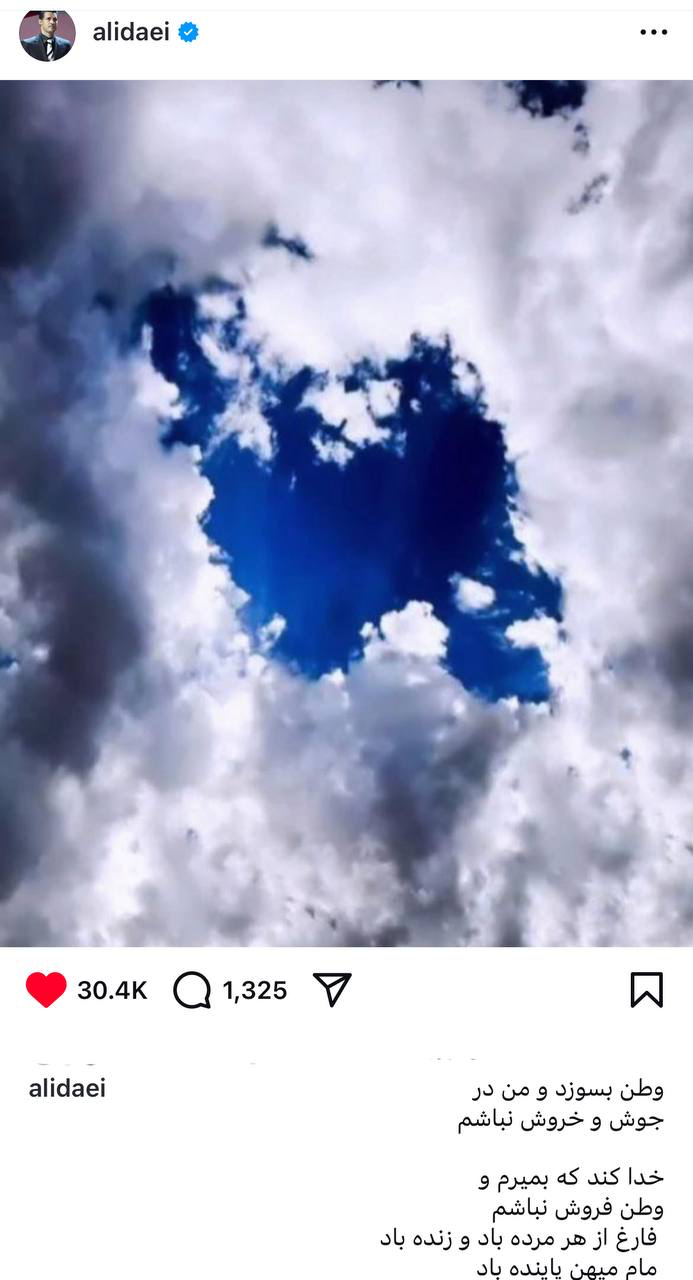The image size is (693, 1280).
Task: Bookmark this post to saved
Action: point(647,990)
